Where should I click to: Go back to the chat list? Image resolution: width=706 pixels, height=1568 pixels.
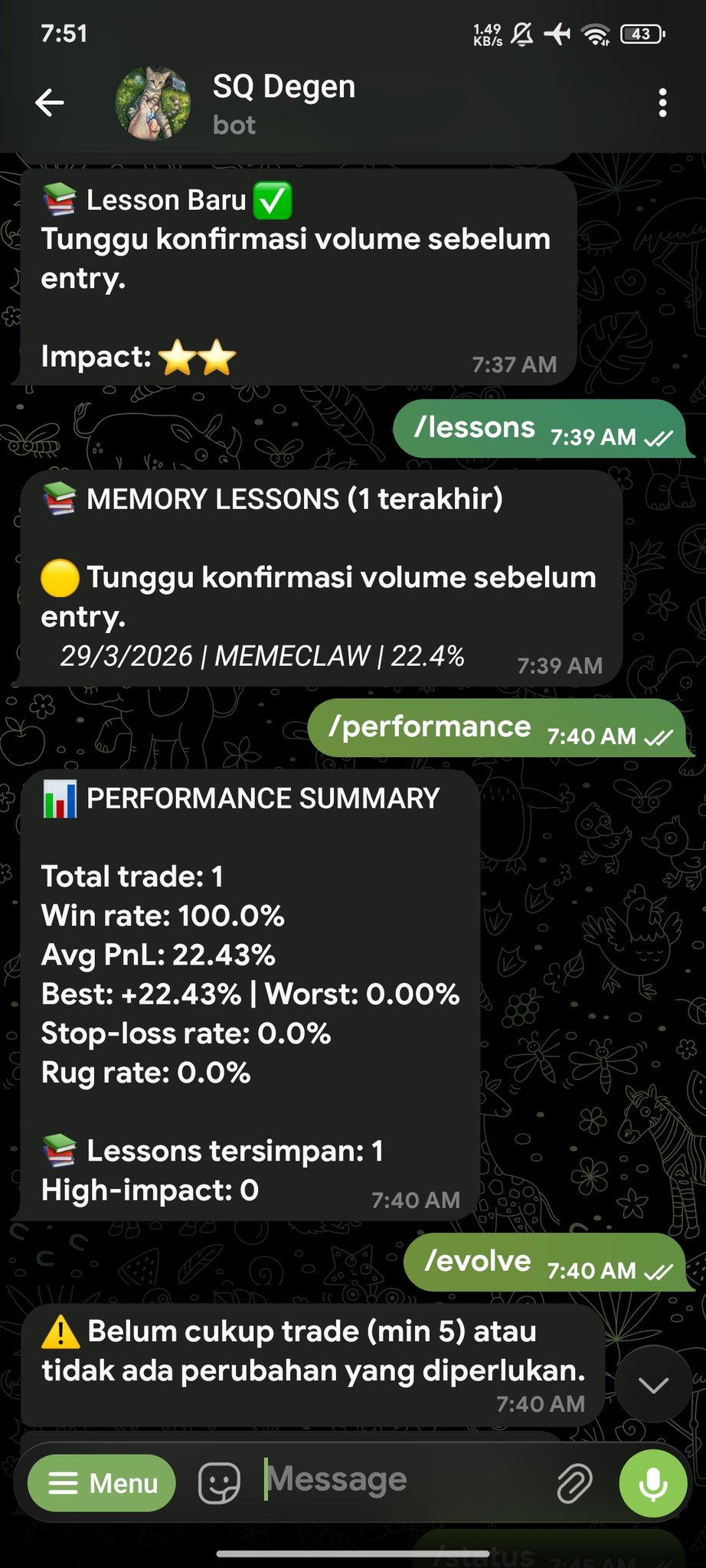[x=50, y=103]
